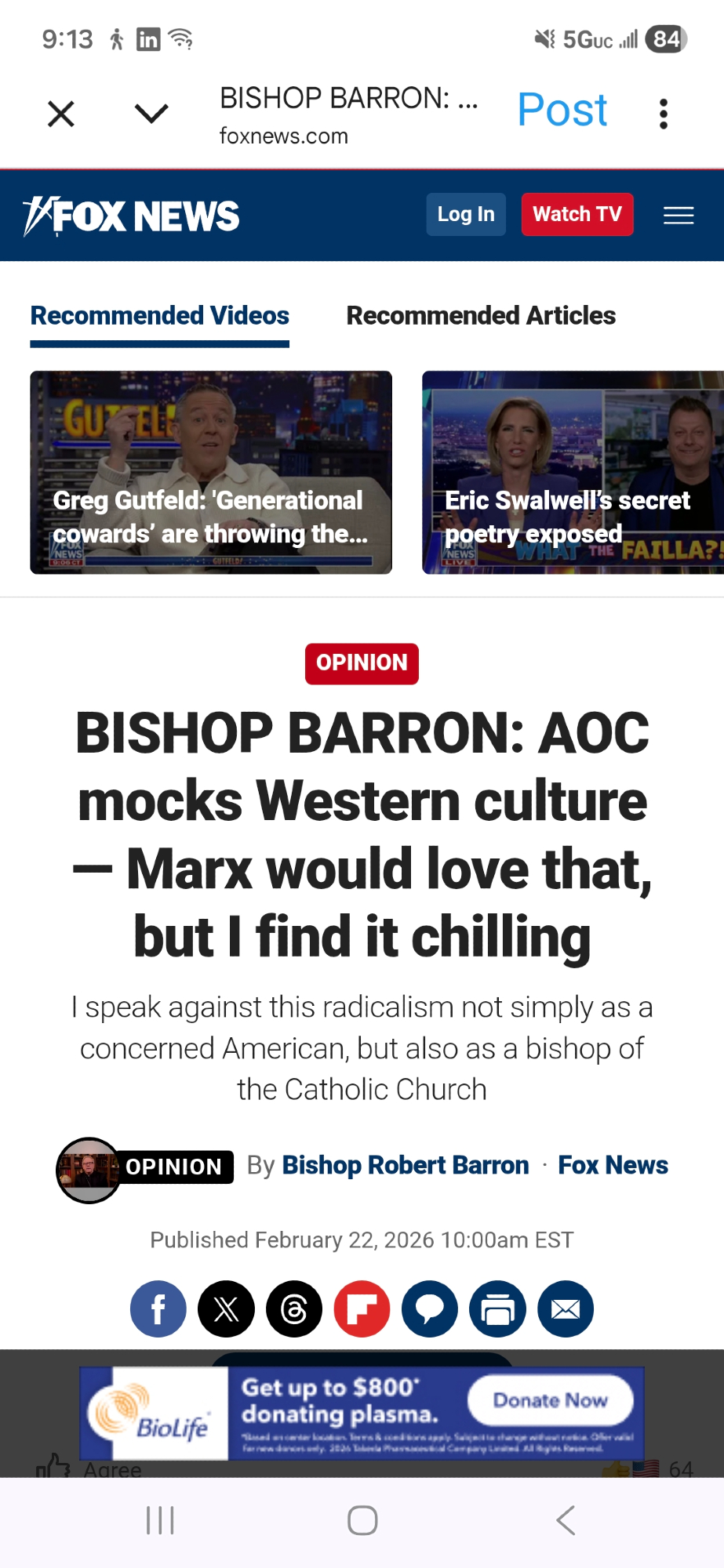Switch to Recommended Articles tab

pos(481,315)
